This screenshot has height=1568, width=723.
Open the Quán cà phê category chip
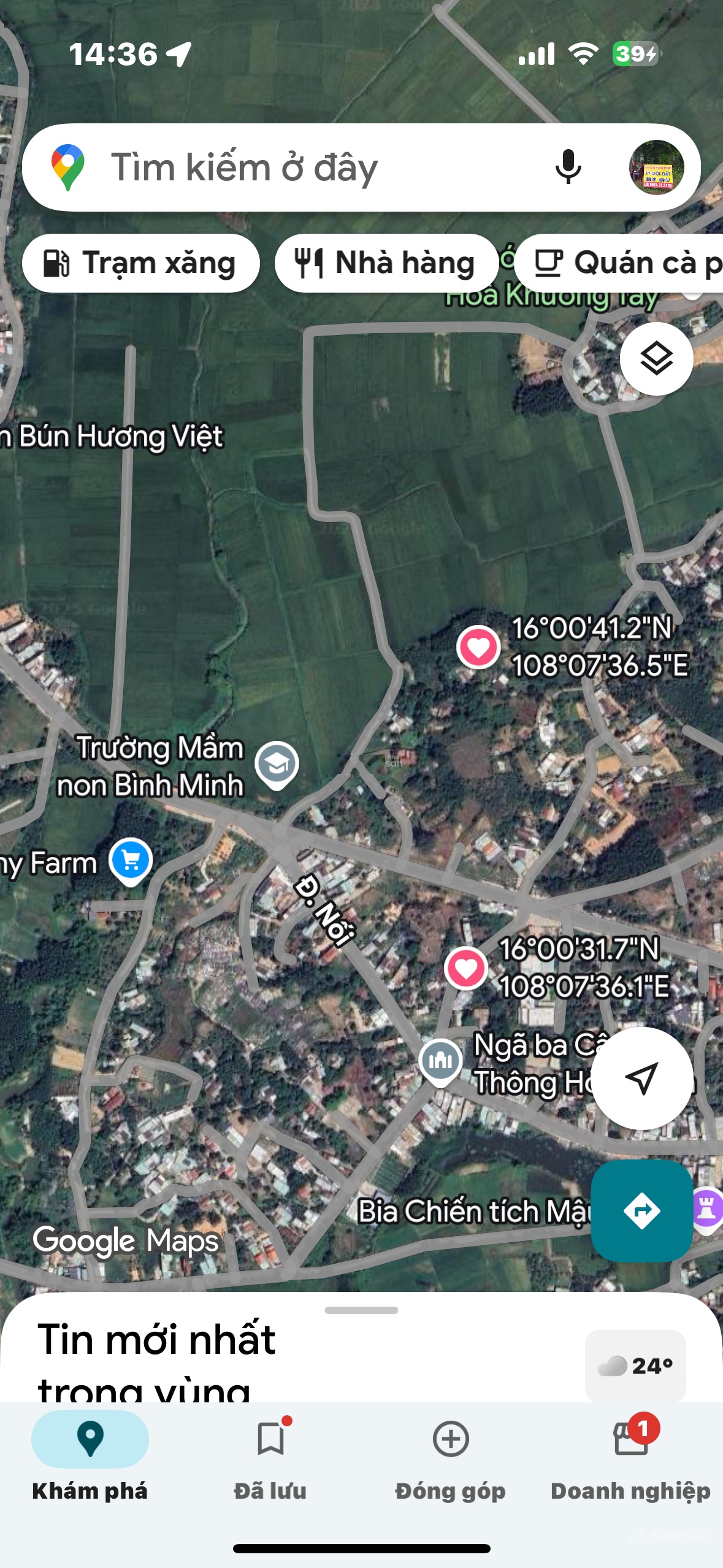coord(625,263)
